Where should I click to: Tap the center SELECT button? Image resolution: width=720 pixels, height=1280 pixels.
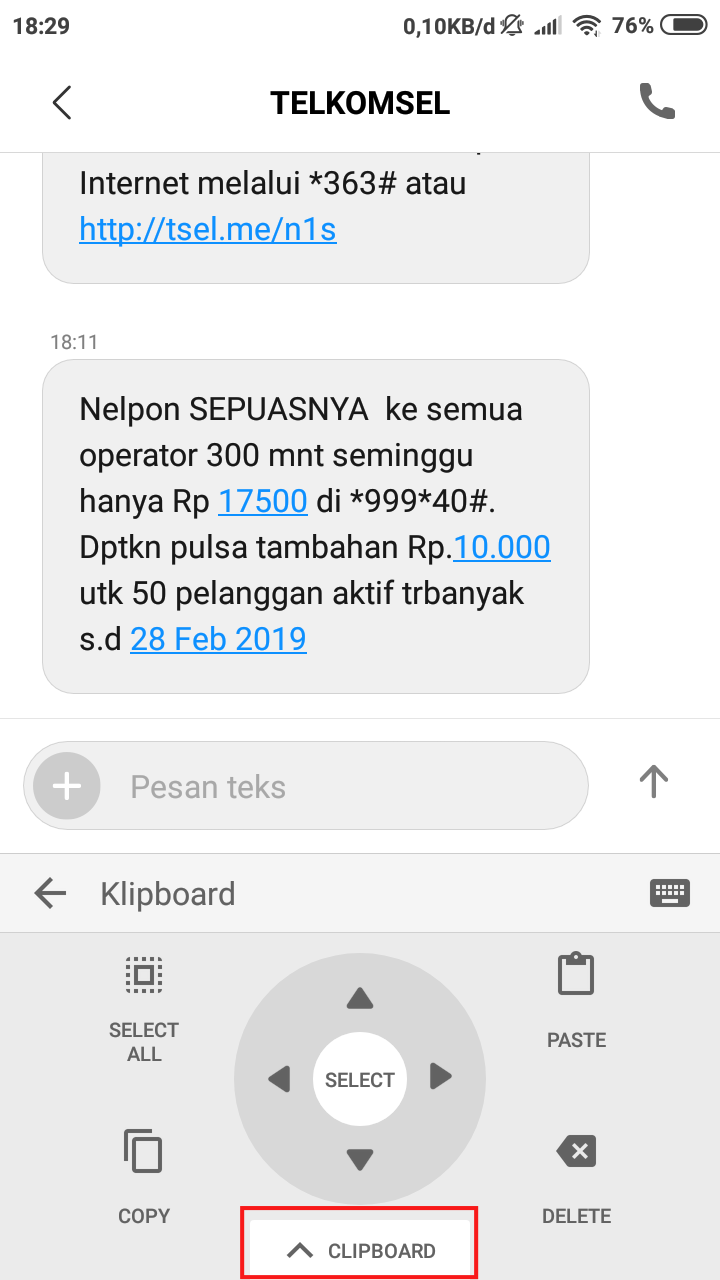pos(360,1080)
